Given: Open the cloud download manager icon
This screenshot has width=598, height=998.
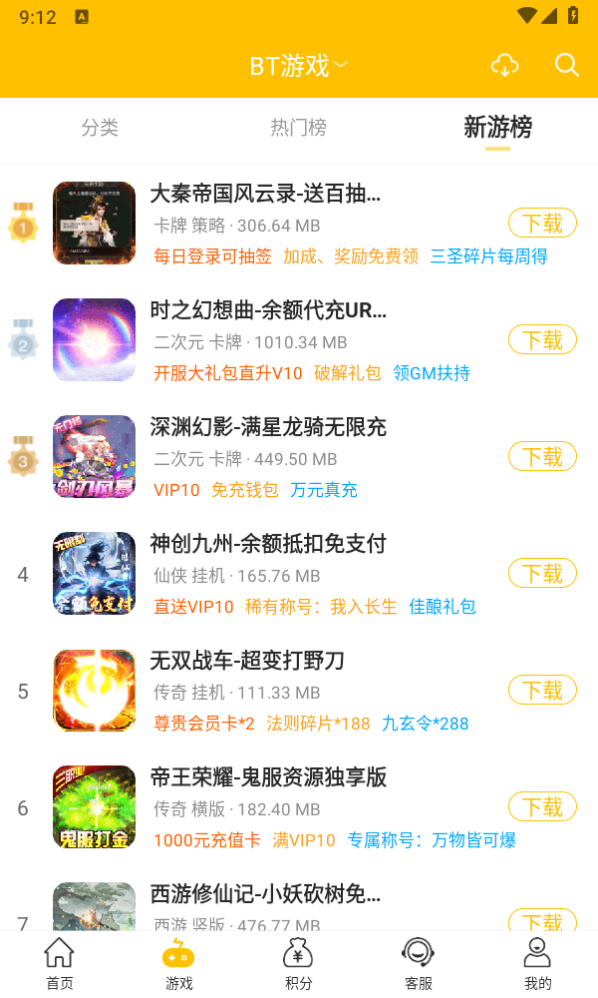Looking at the screenshot, I should click(504, 65).
